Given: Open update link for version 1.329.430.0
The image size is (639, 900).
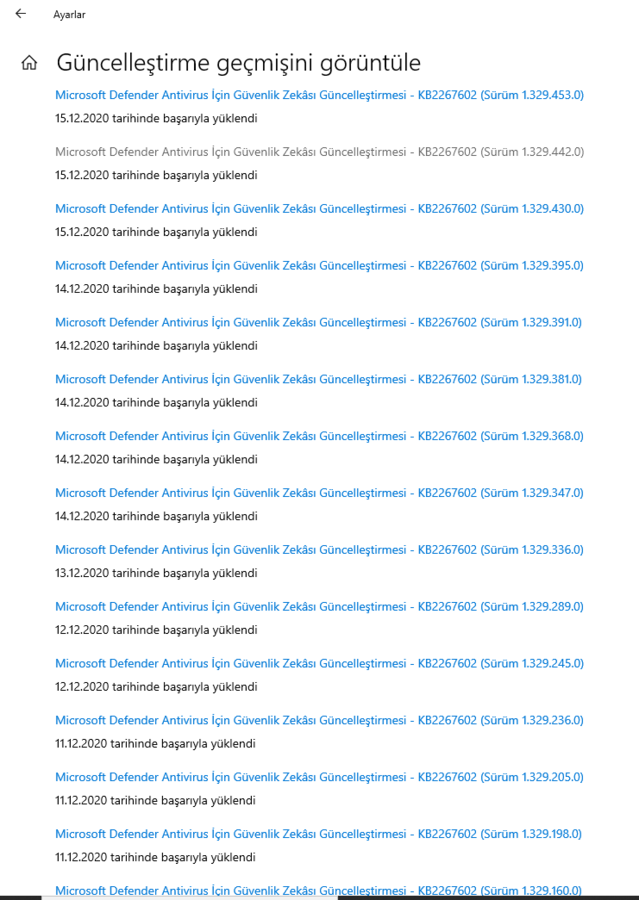Looking at the screenshot, I should [x=319, y=209].
